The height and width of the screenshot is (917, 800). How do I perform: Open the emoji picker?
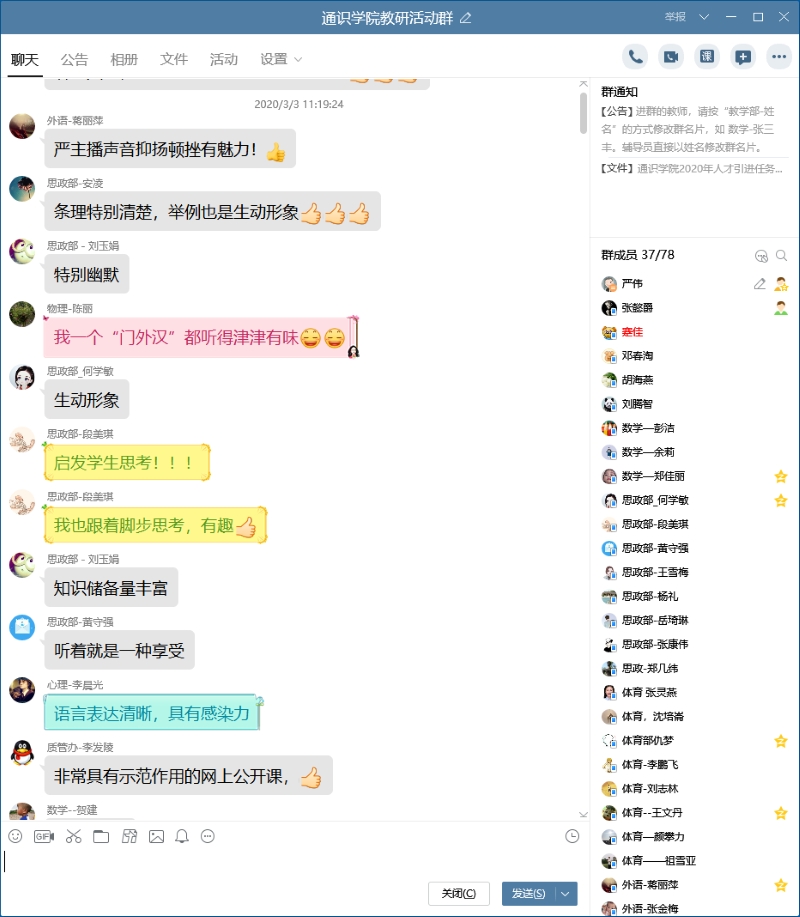click(15, 836)
